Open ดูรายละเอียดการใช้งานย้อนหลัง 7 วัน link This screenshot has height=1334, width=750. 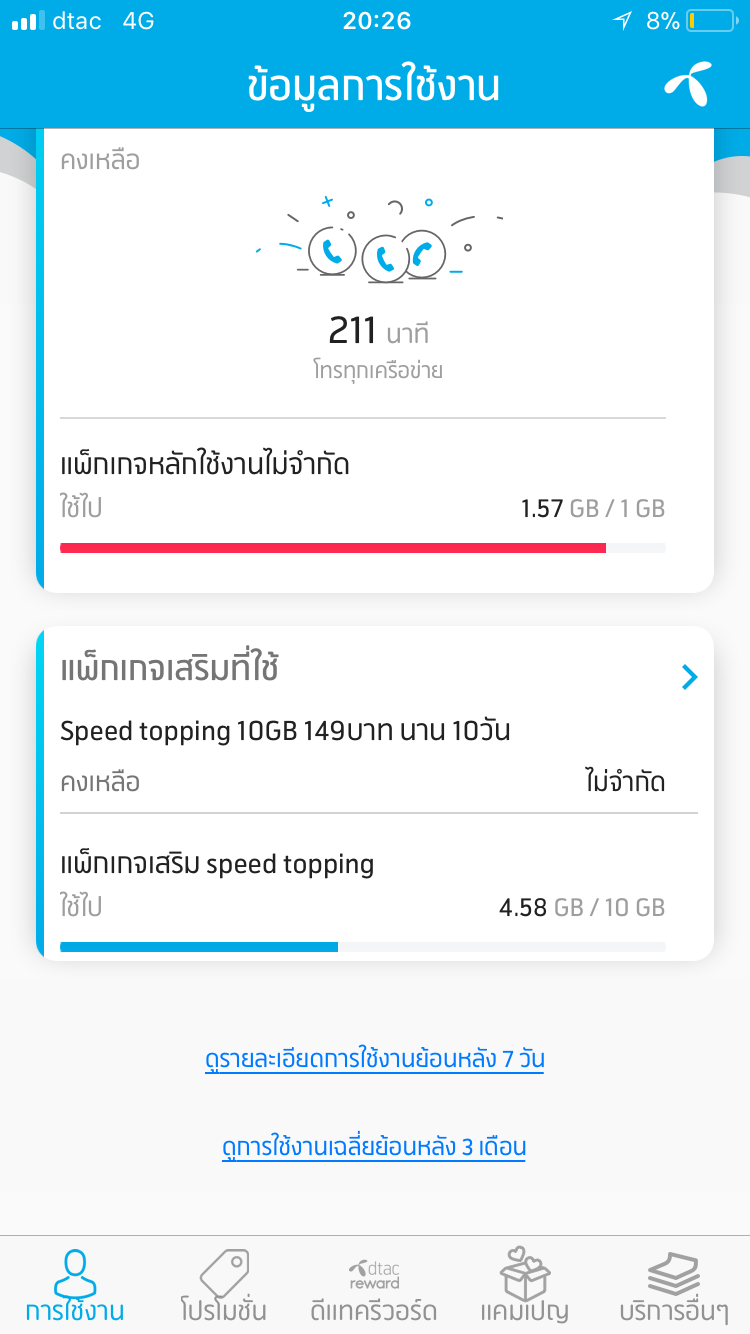click(374, 1059)
